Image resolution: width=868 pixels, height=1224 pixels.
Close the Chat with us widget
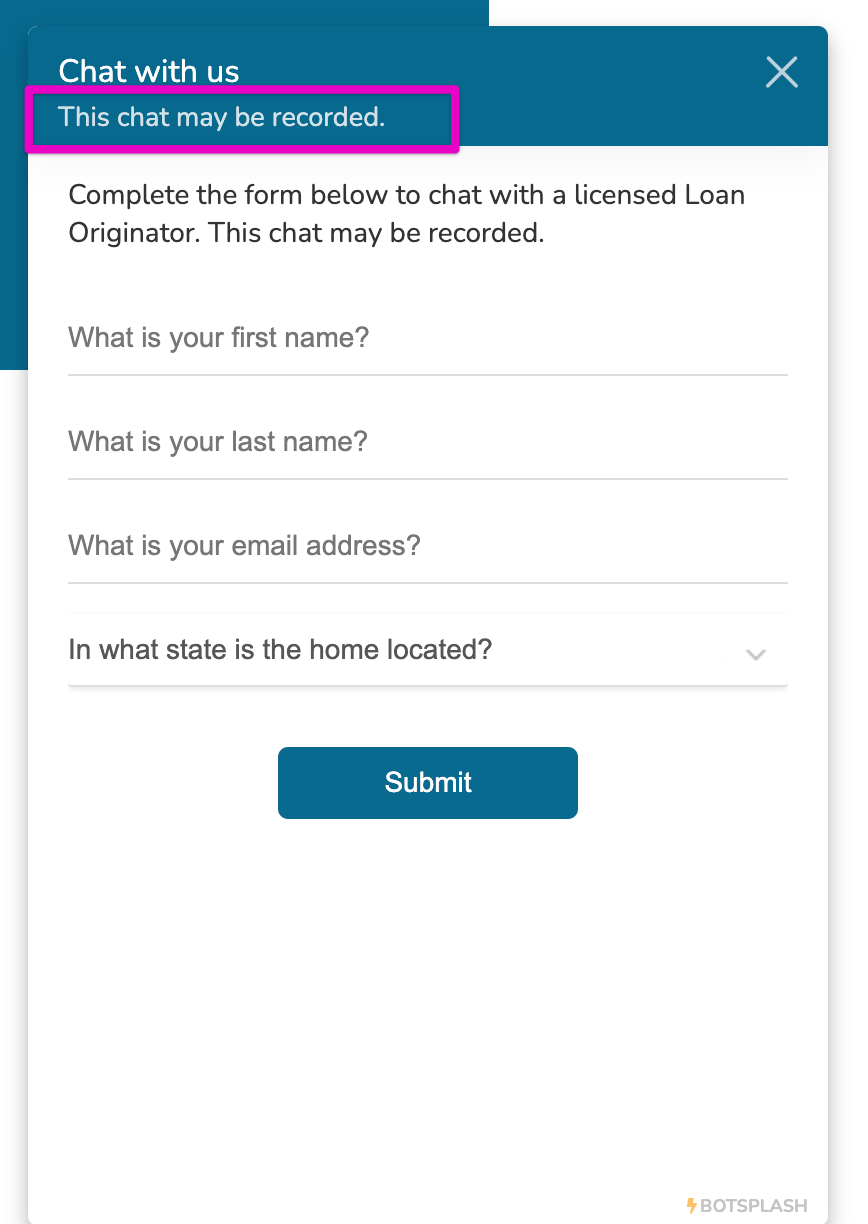(x=781, y=72)
